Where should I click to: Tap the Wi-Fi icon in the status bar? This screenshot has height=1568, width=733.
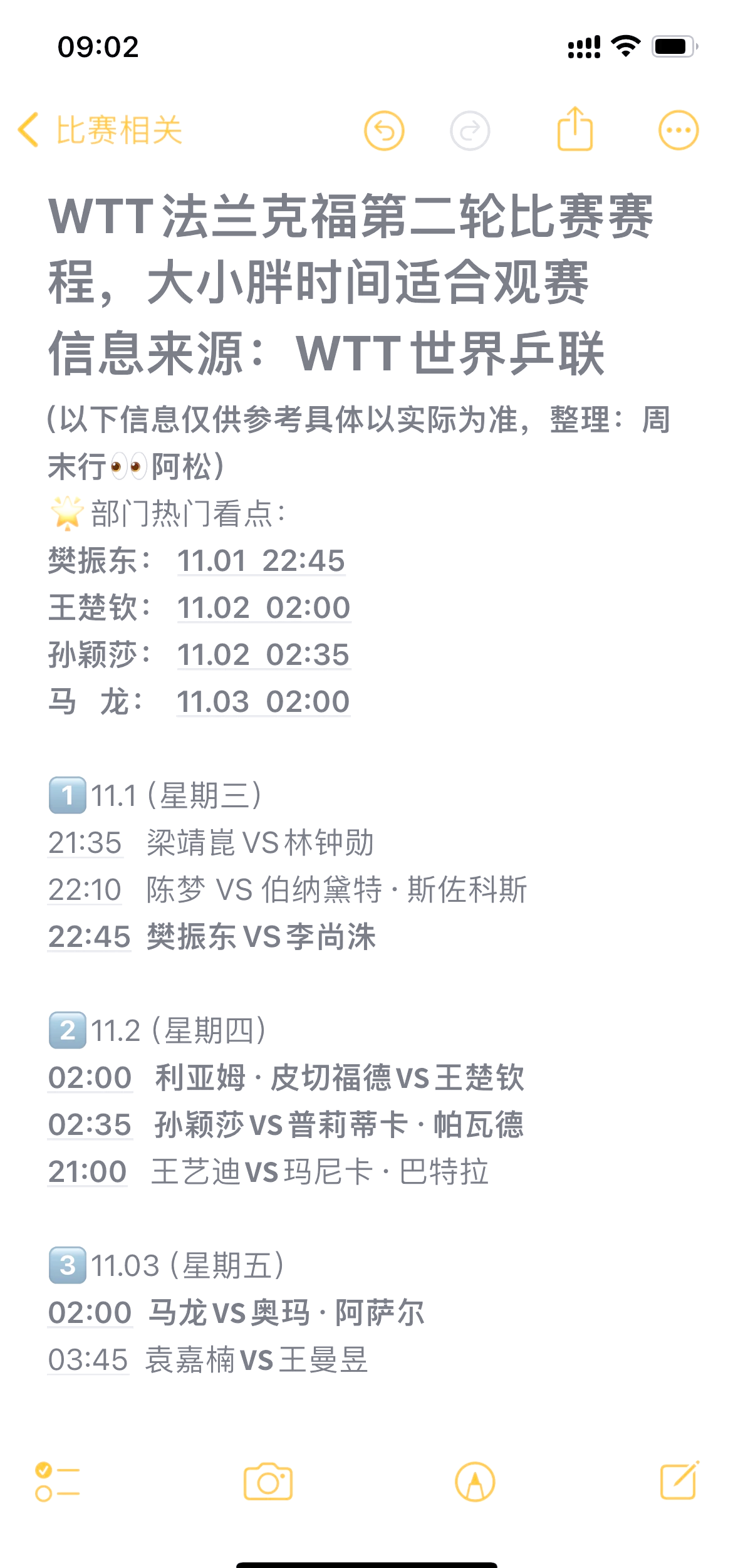coord(624,46)
